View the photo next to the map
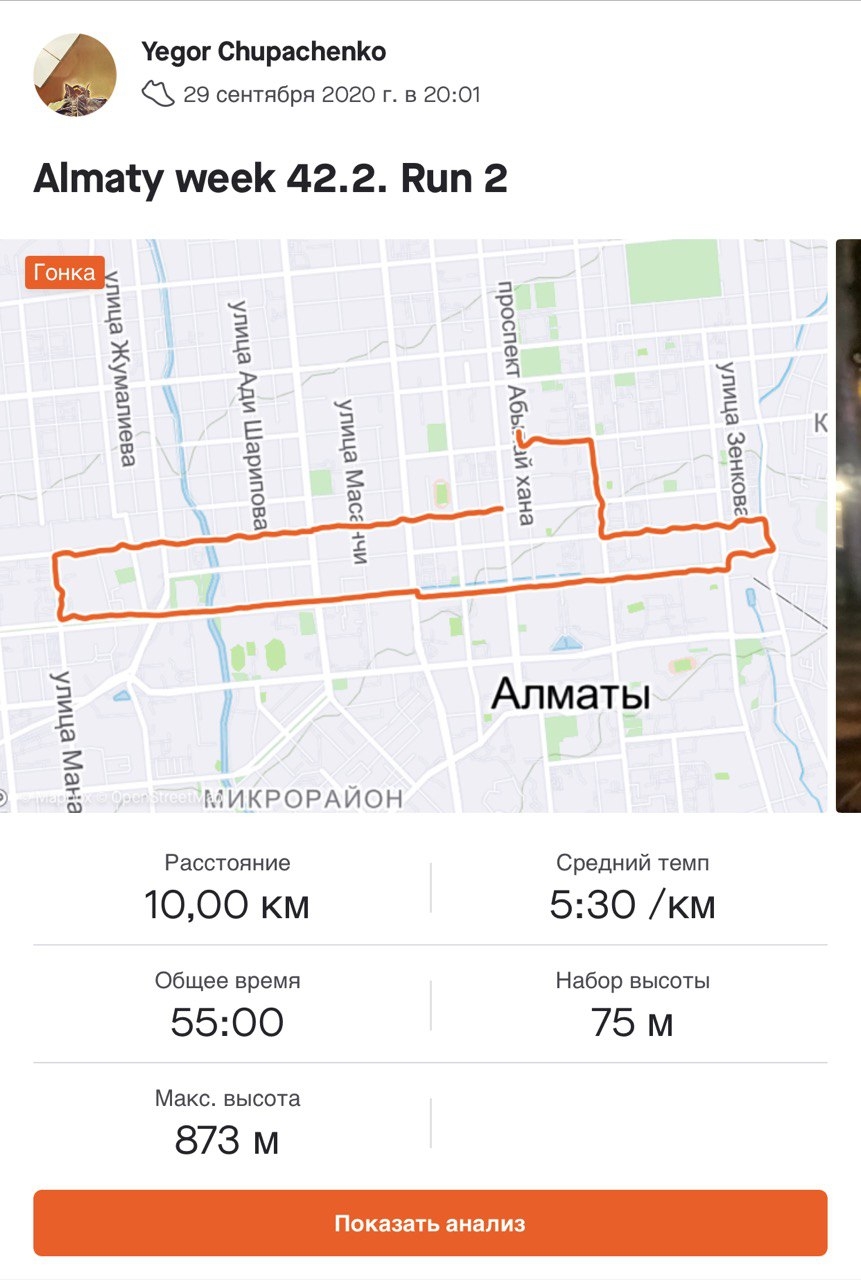This screenshot has height=1280, width=861. 849,525
